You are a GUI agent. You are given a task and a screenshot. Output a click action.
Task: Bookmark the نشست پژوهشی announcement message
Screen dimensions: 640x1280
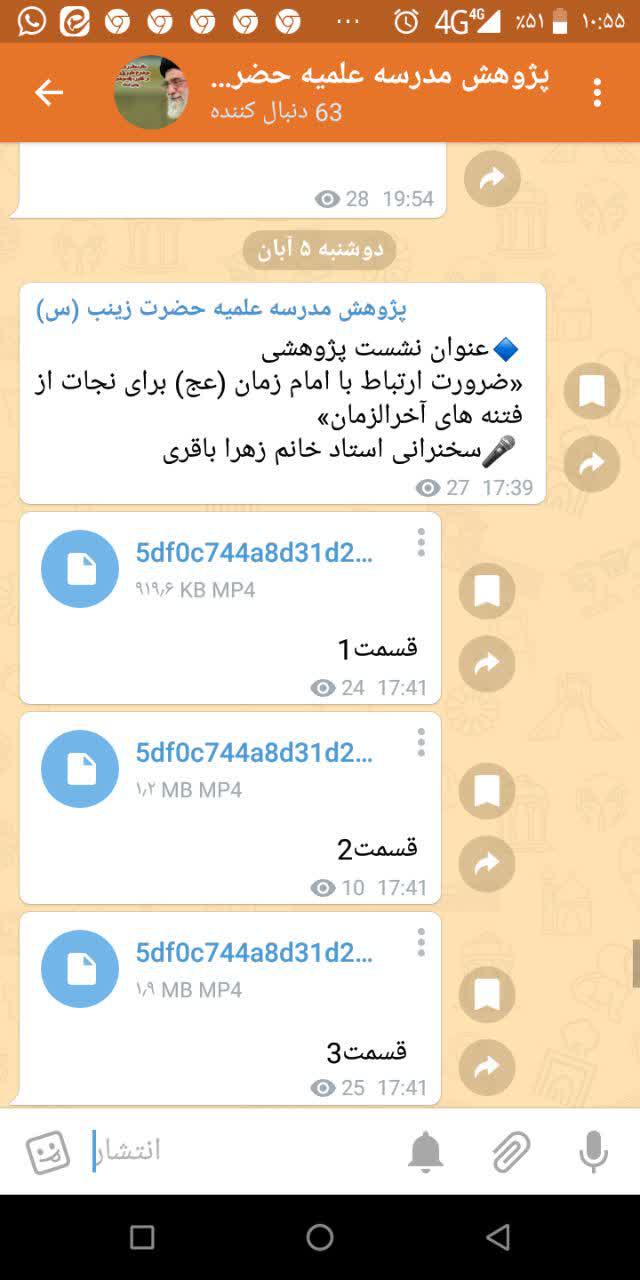pos(592,392)
